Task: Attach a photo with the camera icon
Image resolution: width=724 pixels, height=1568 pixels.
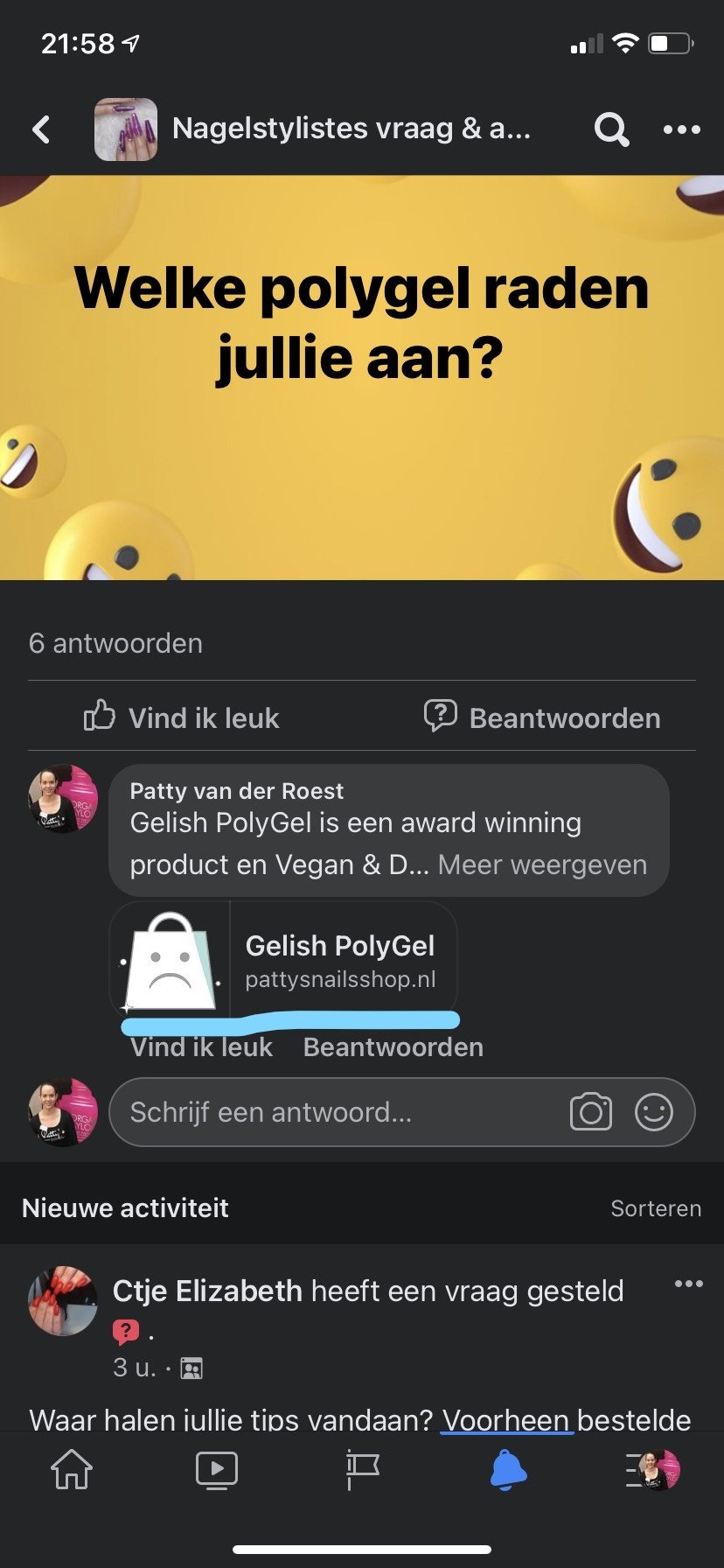Action: [591, 1112]
